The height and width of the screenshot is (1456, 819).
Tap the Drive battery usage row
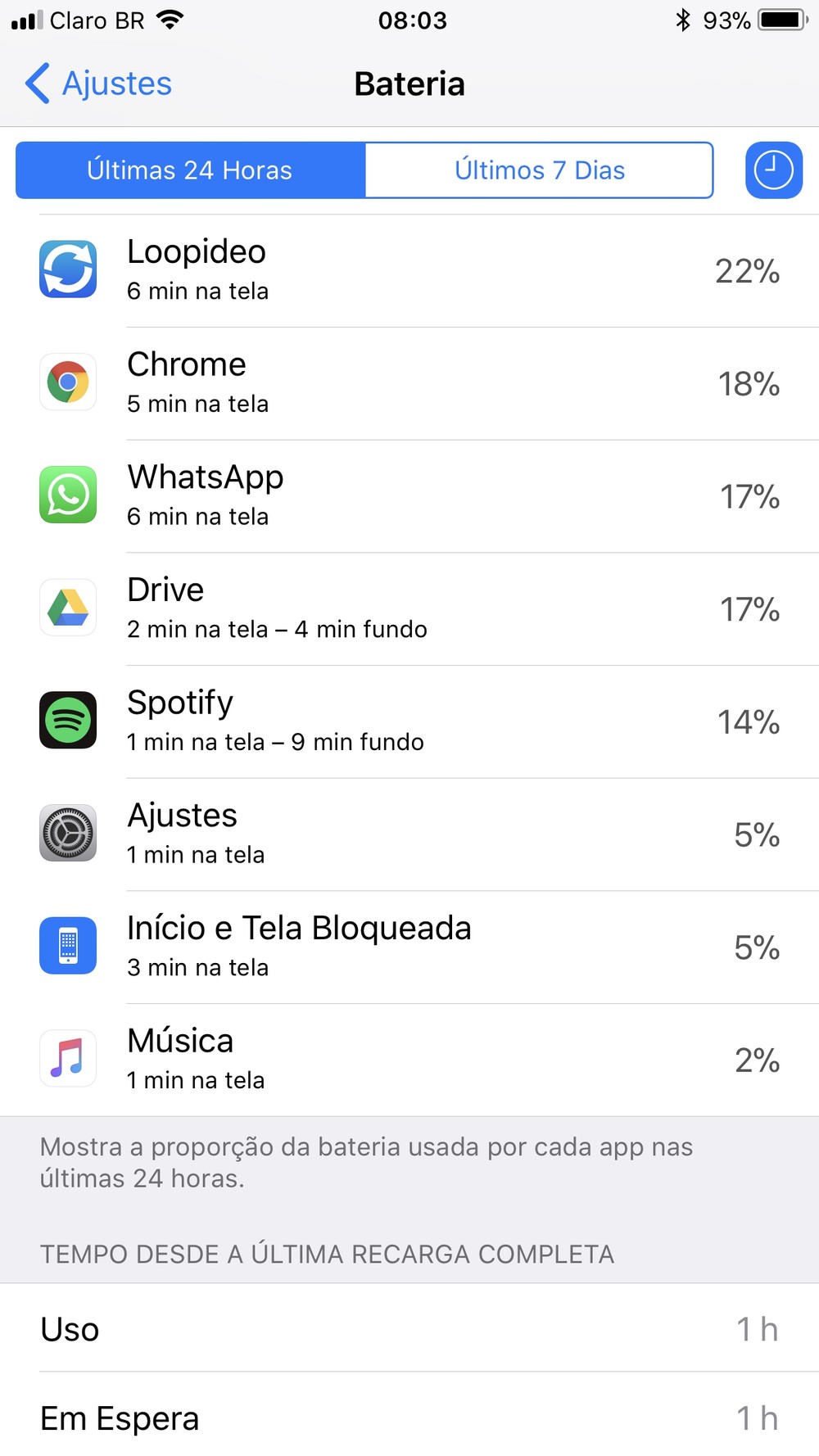click(409, 608)
